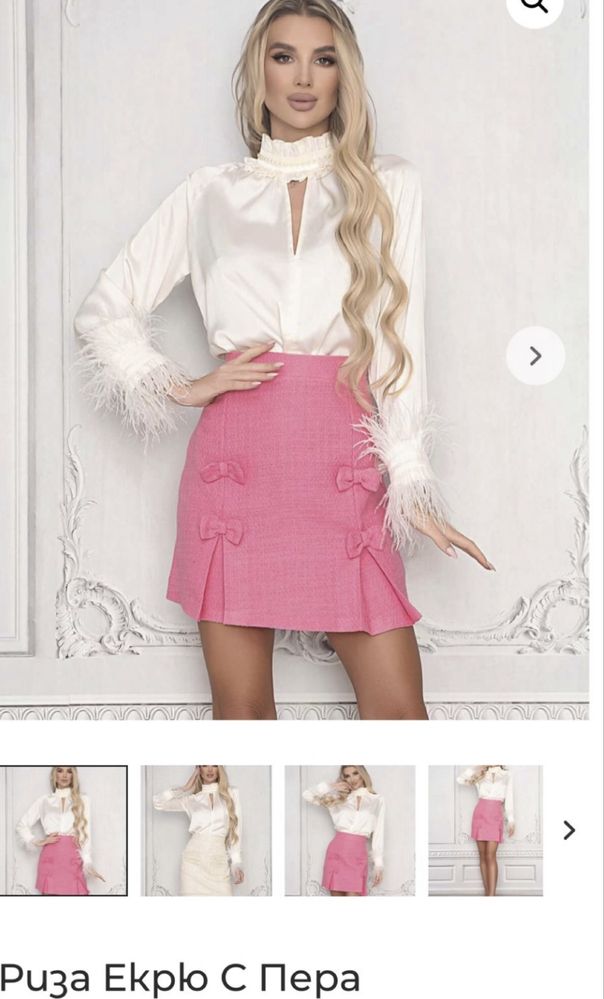Image resolution: width=604 pixels, height=999 pixels.
Task: Show the next product photo with the arrow
Action: coord(535,356)
